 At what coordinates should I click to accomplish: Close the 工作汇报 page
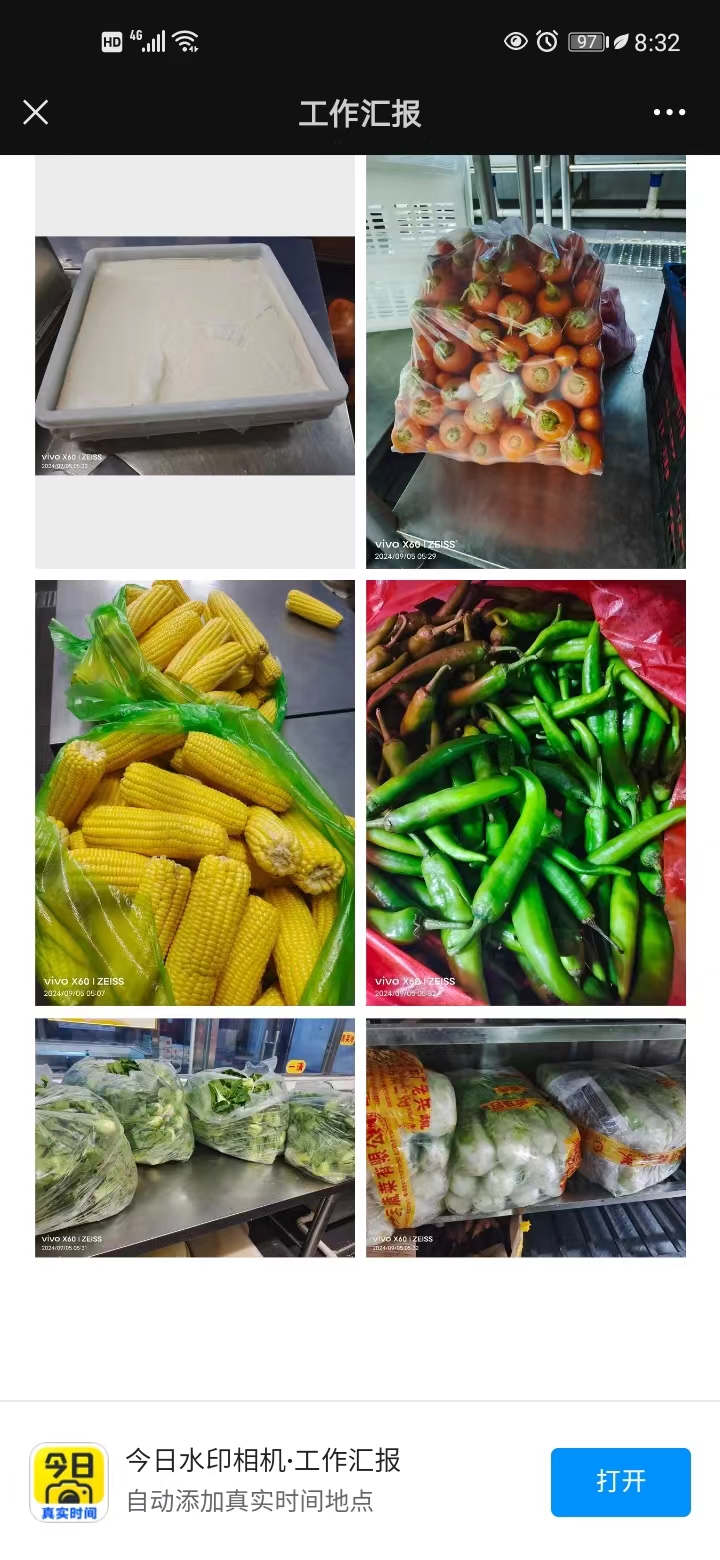(35, 112)
